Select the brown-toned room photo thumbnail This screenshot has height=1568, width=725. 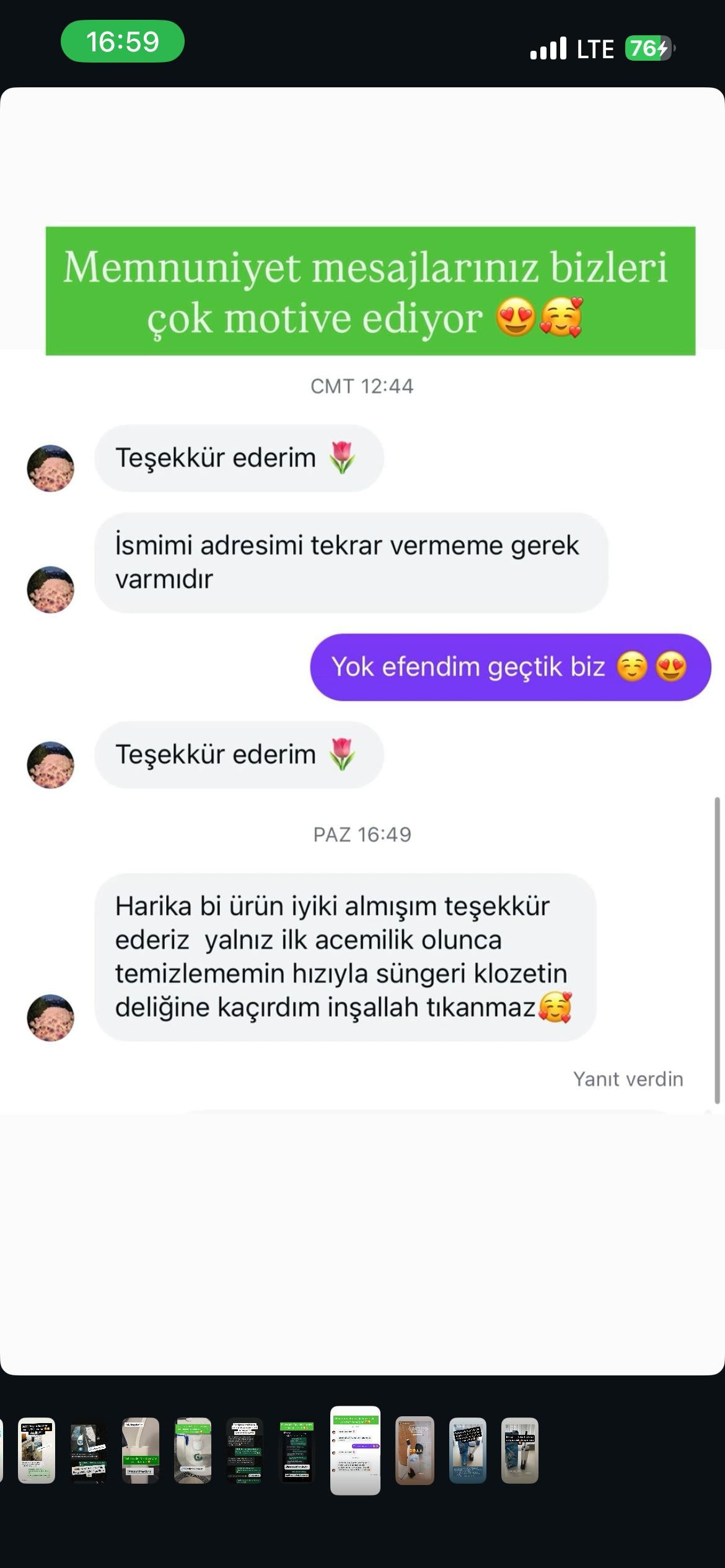point(415,1451)
